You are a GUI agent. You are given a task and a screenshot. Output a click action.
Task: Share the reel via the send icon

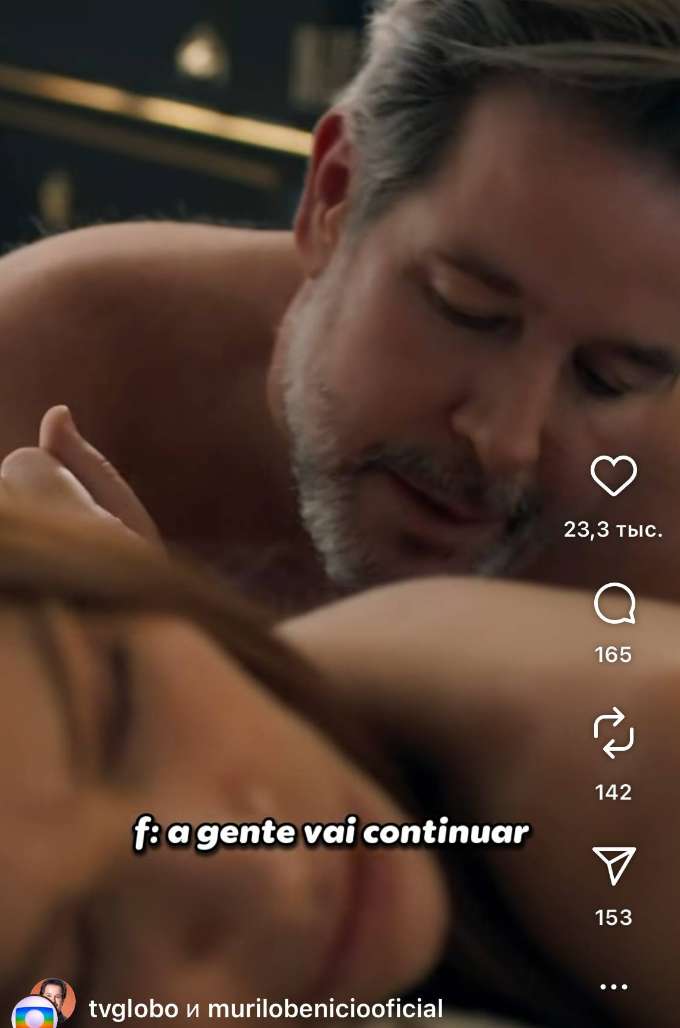coord(613,865)
